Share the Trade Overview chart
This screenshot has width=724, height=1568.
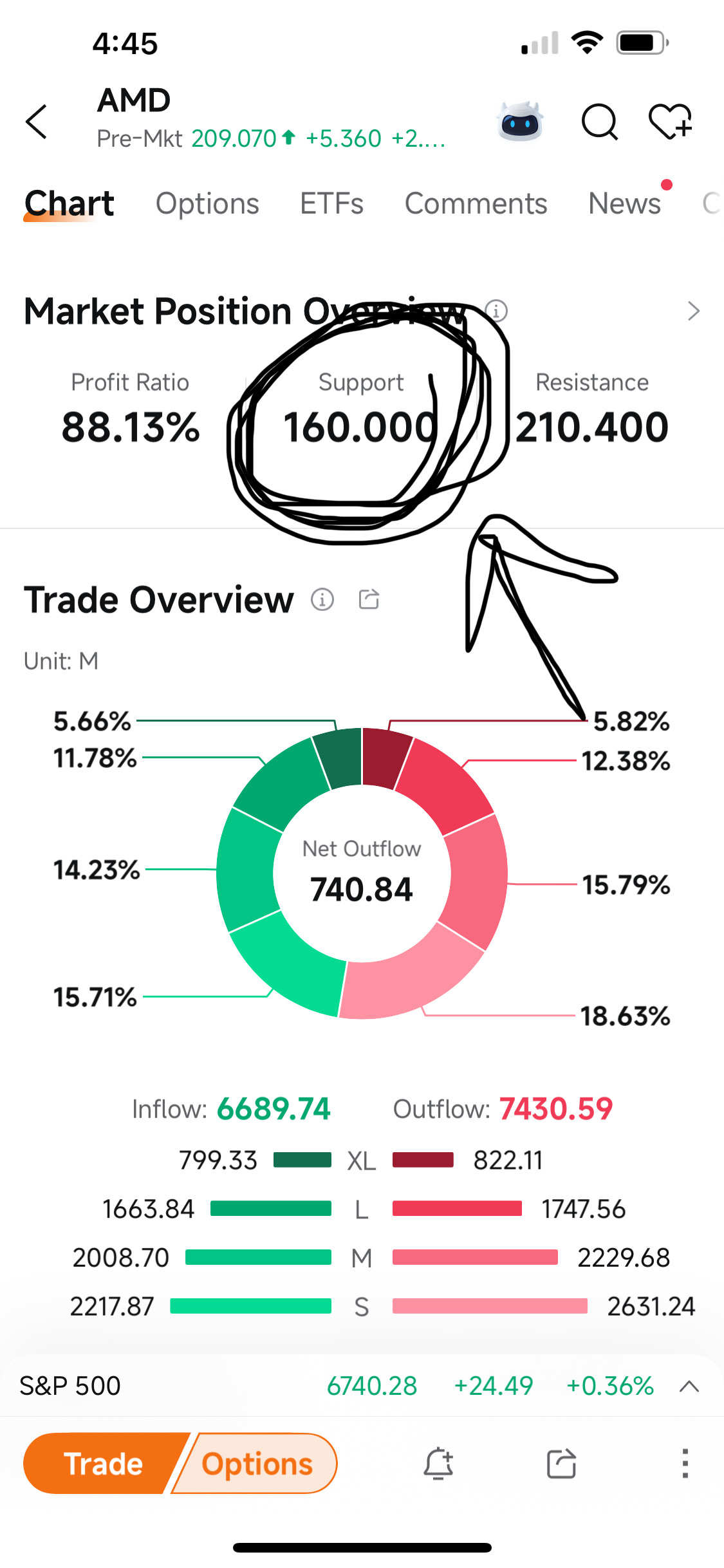coord(369,599)
